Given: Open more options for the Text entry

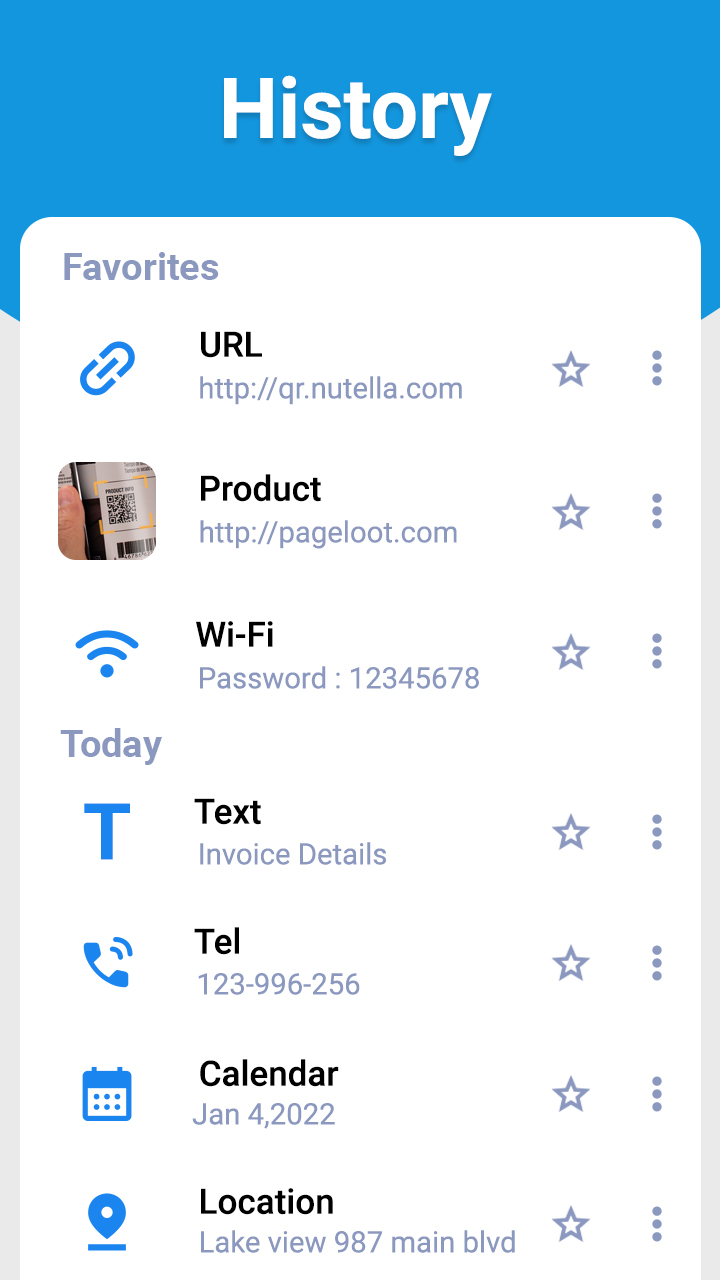Looking at the screenshot, I should pyautogui.click(x=656, y=832).
